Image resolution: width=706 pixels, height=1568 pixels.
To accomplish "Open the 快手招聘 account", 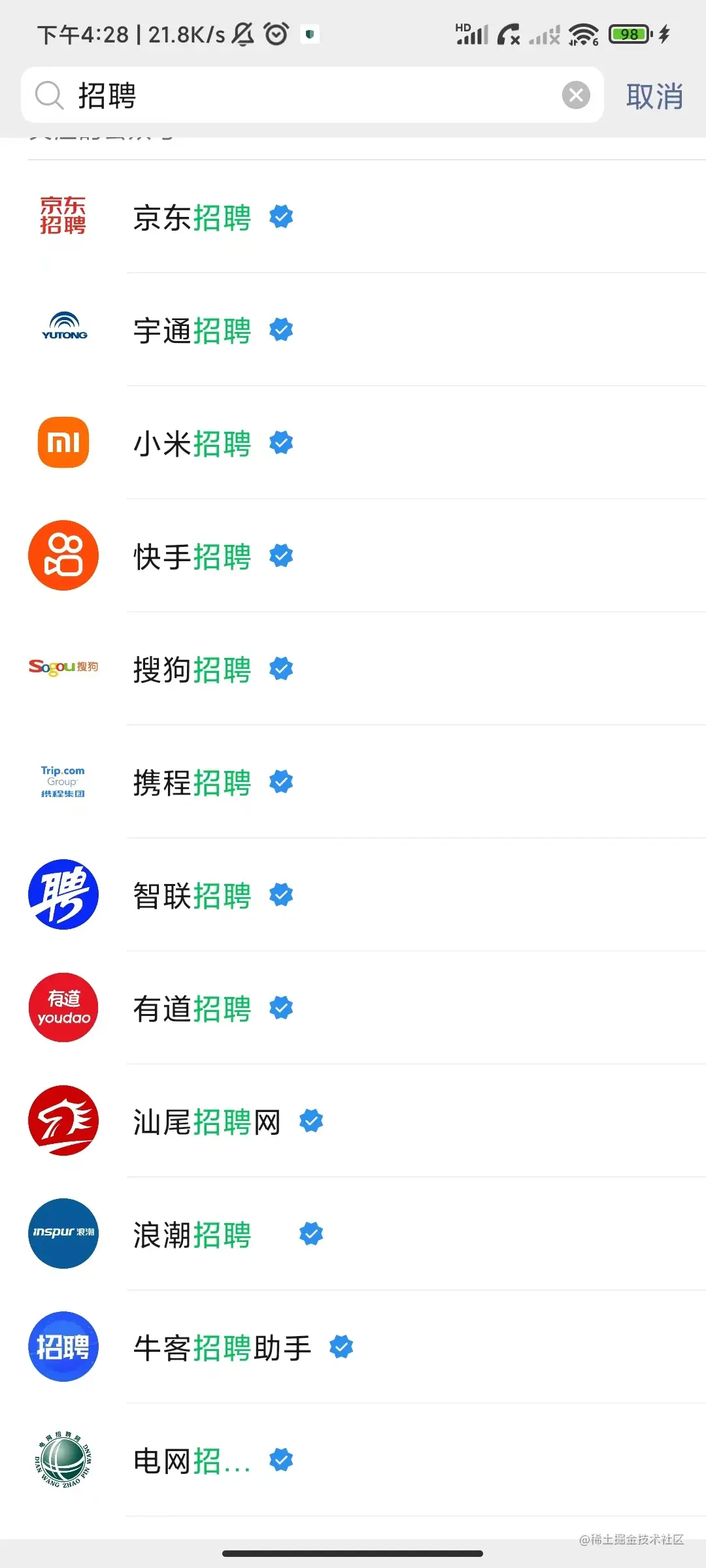I will pos(192,557).
